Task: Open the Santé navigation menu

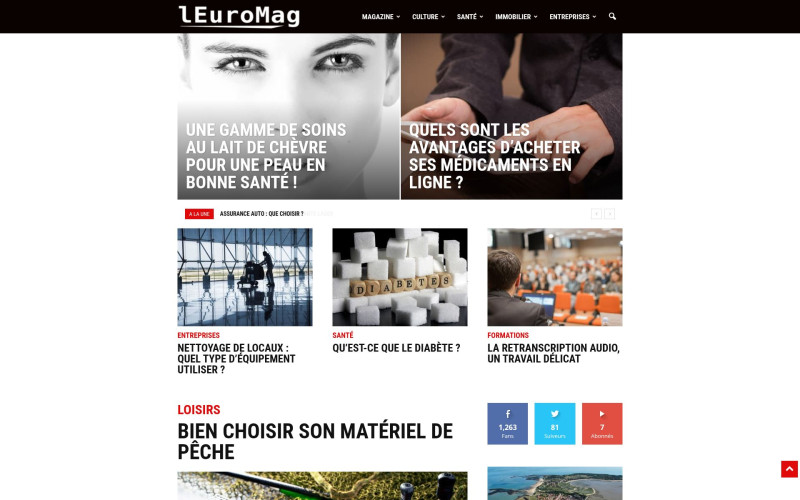Action: 469,17
